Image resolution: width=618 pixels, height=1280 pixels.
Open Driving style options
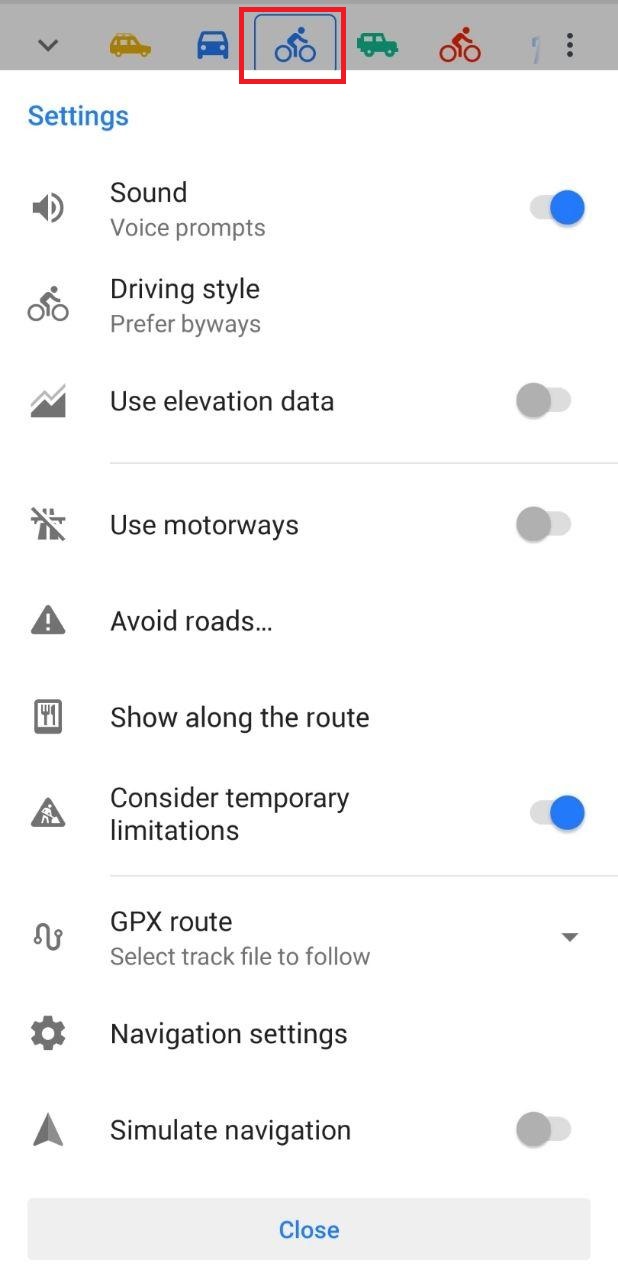(x=185, y=305)
